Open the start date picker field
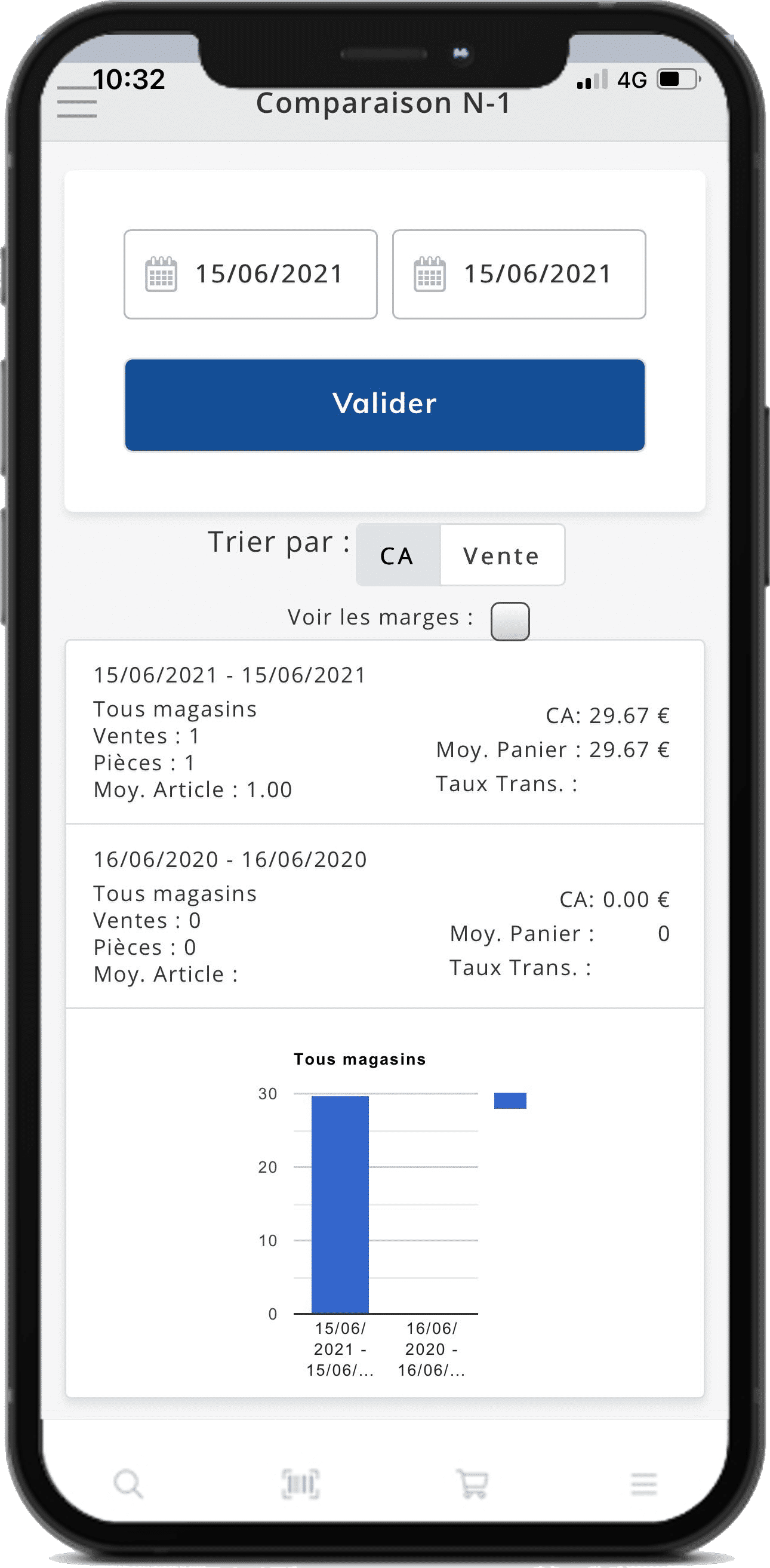The image size is (770, 1568). [250, 274]
